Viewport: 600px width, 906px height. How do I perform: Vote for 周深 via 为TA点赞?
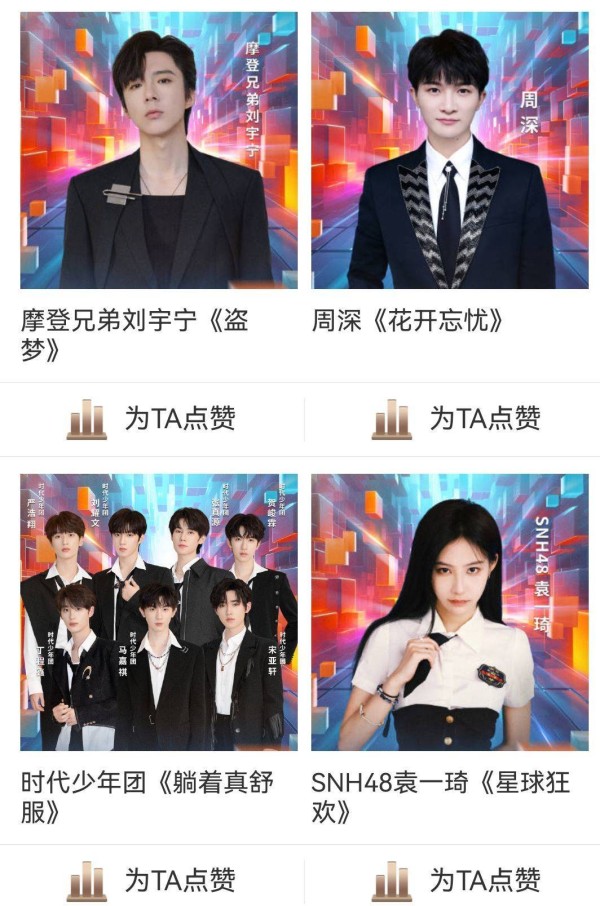(x=456, y=419)
